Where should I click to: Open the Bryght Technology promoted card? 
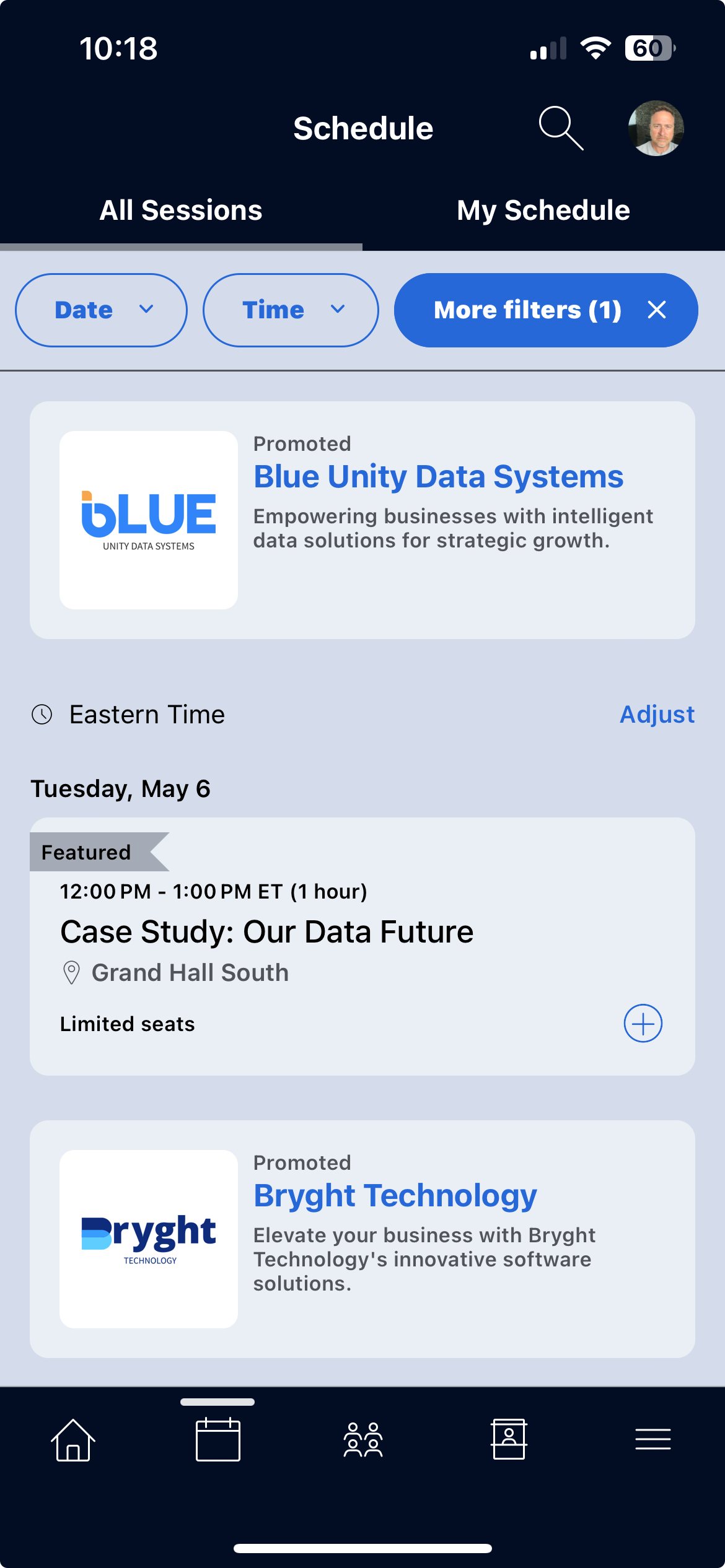click(x=362, y=1239)
